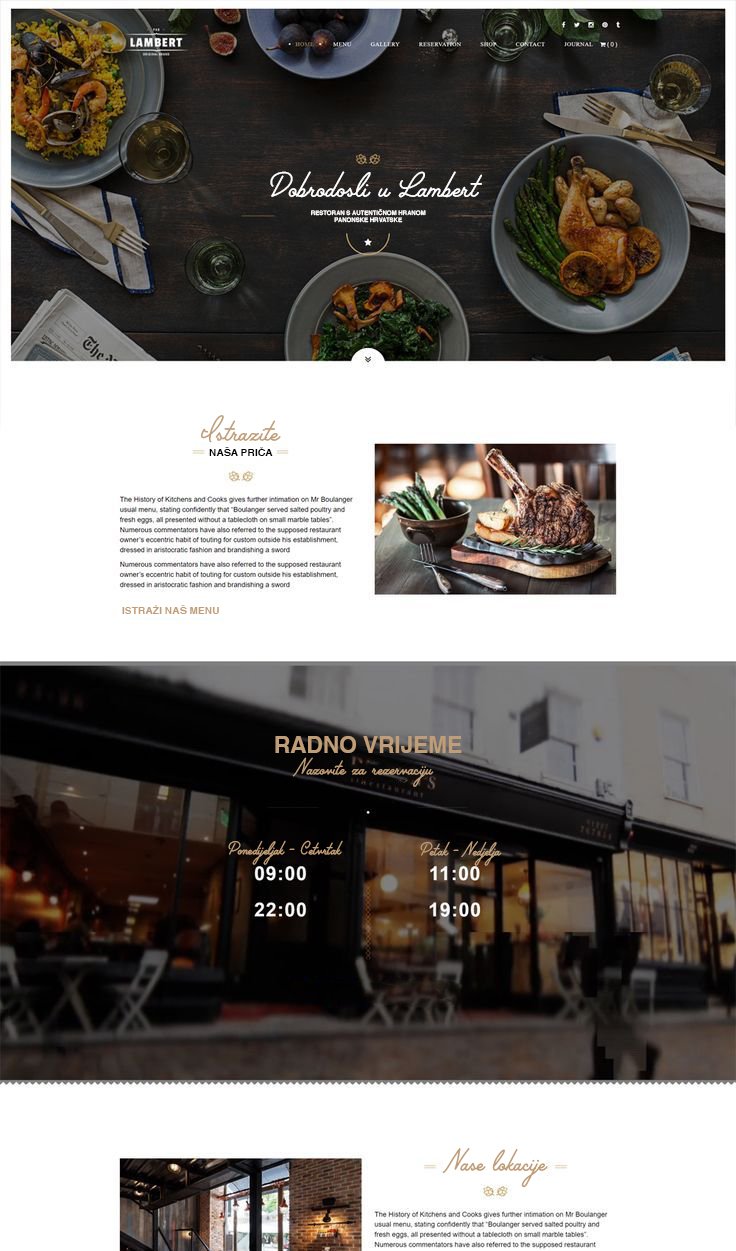Go to the Journal page

tap(577, 44)
